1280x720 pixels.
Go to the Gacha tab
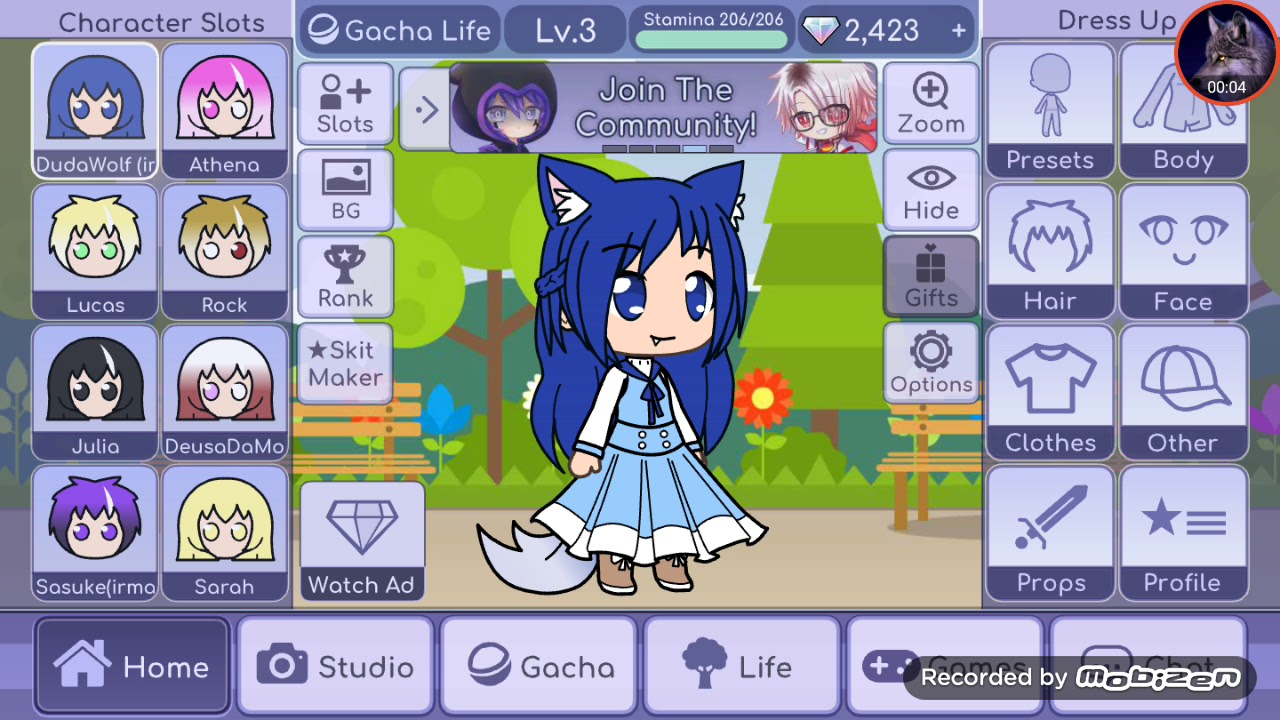(540, 666)
